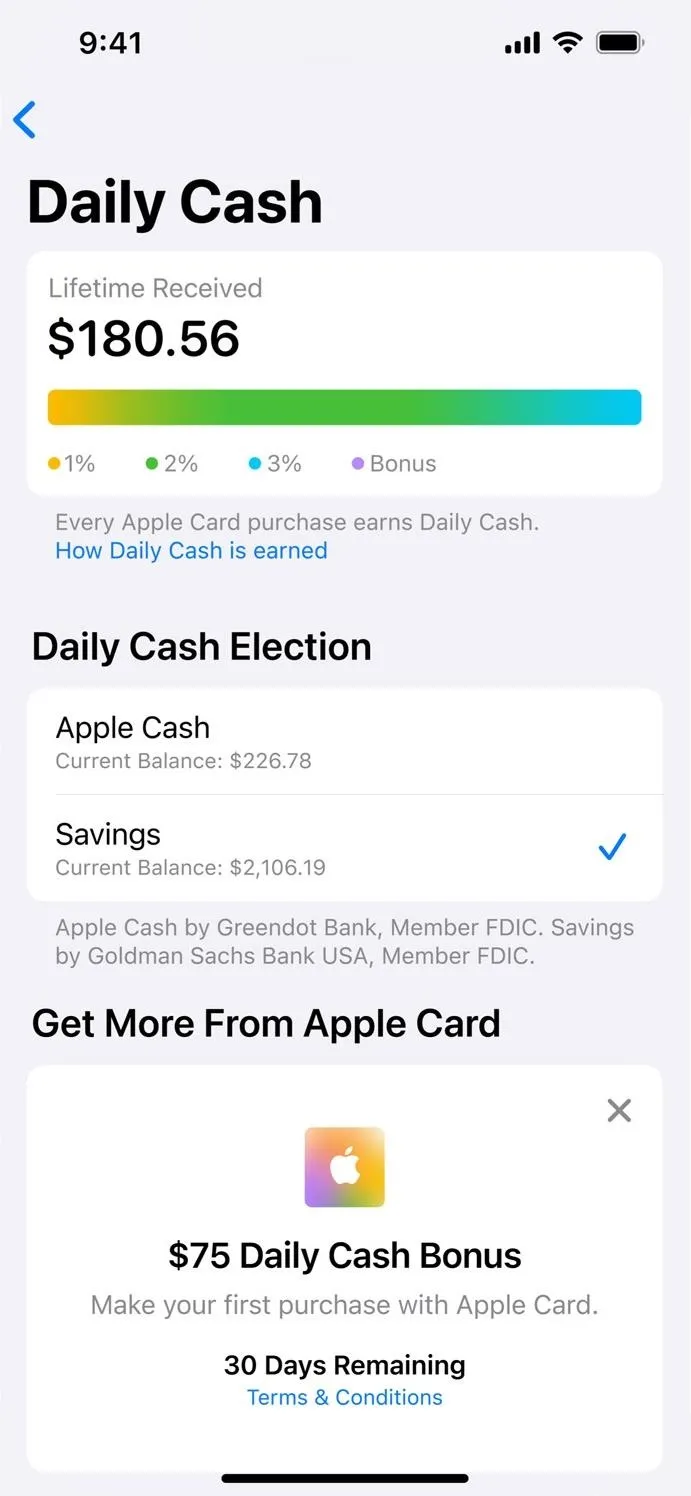
Task: Go back using the top arrow
Action: coord(25,120)
